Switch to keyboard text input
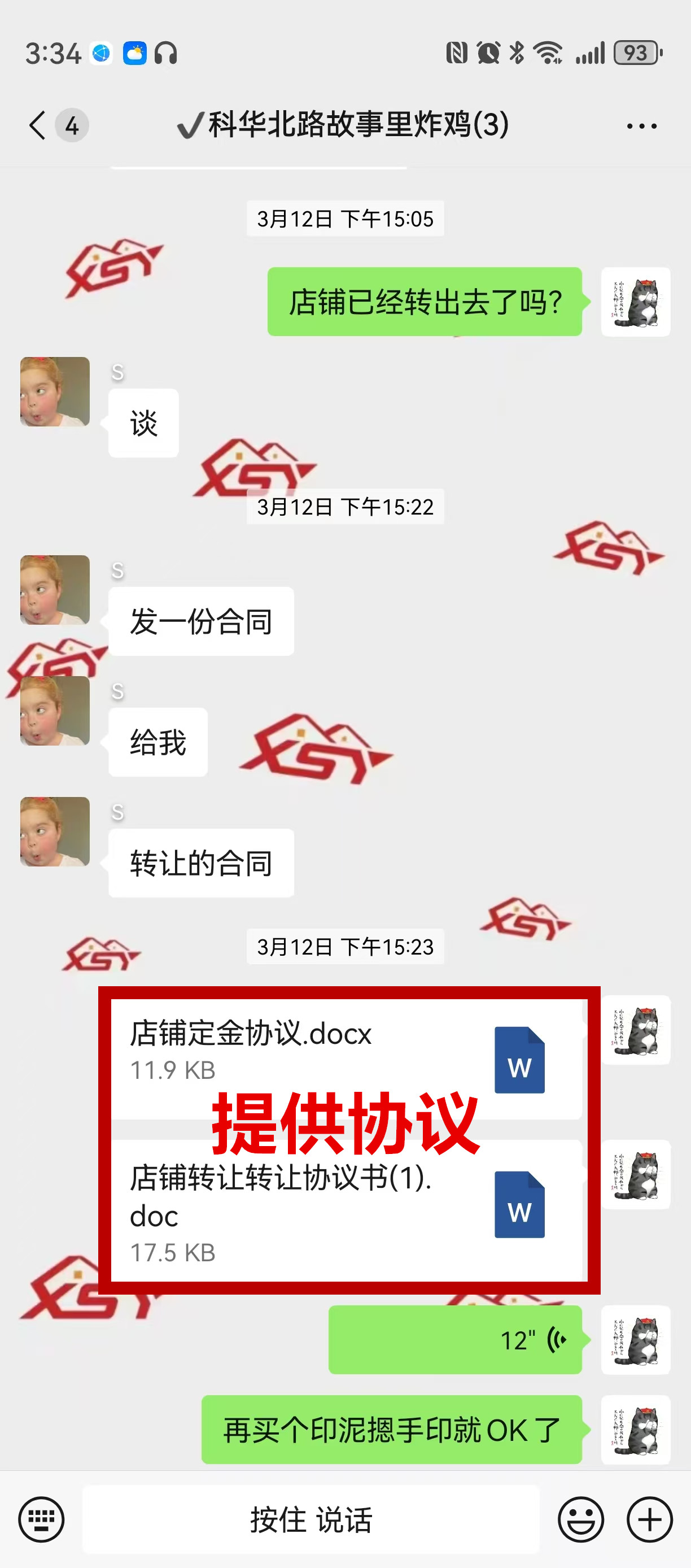Viewport: 691px width, 1568px height. [41, 1519]
